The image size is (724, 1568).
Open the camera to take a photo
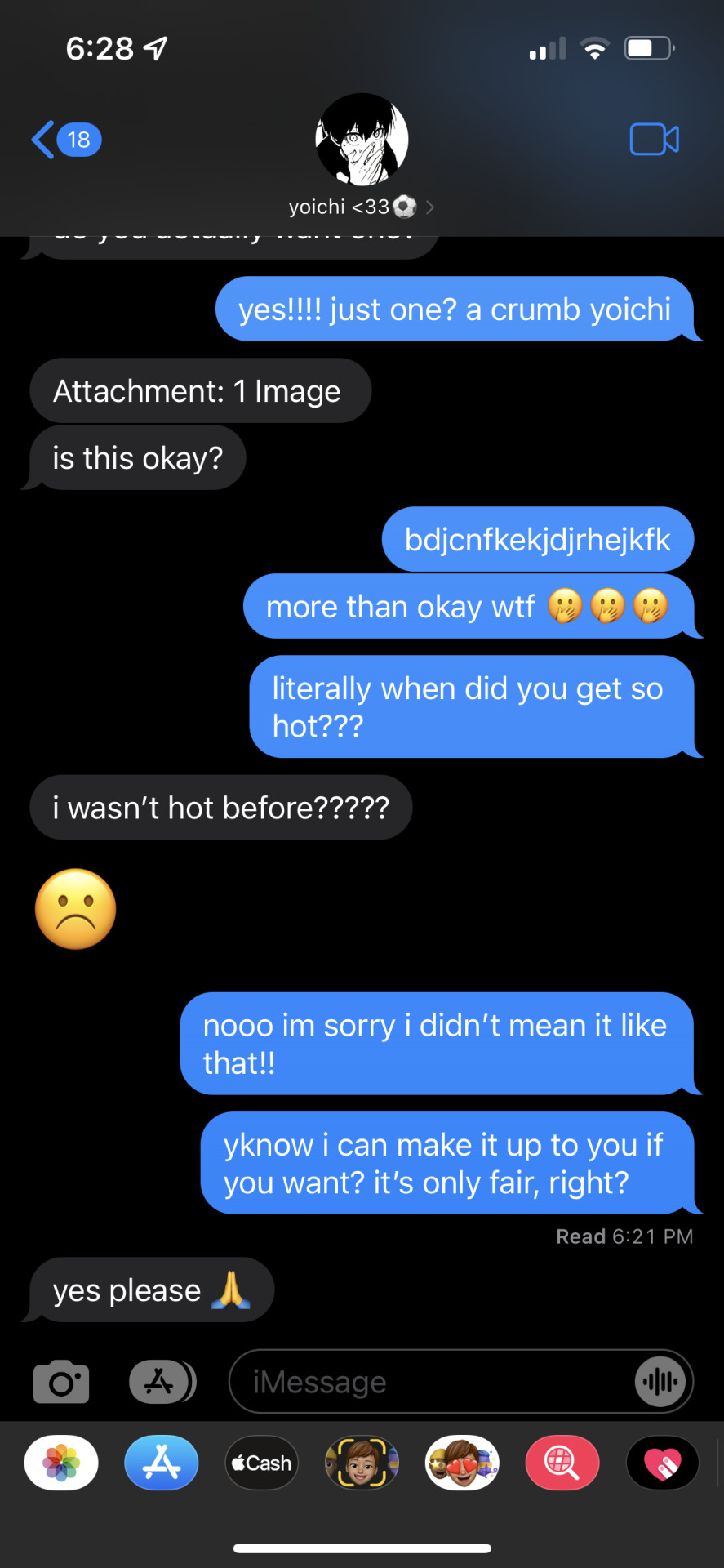(x=61, y=1382)
